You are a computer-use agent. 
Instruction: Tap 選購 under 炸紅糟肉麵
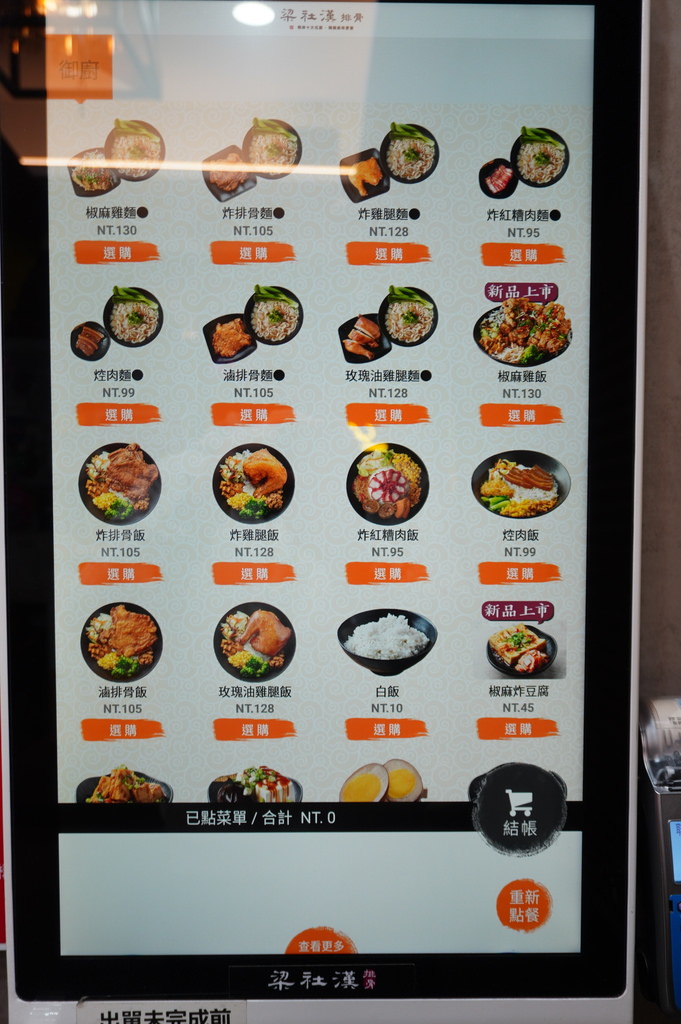click(x=522, y=254)
